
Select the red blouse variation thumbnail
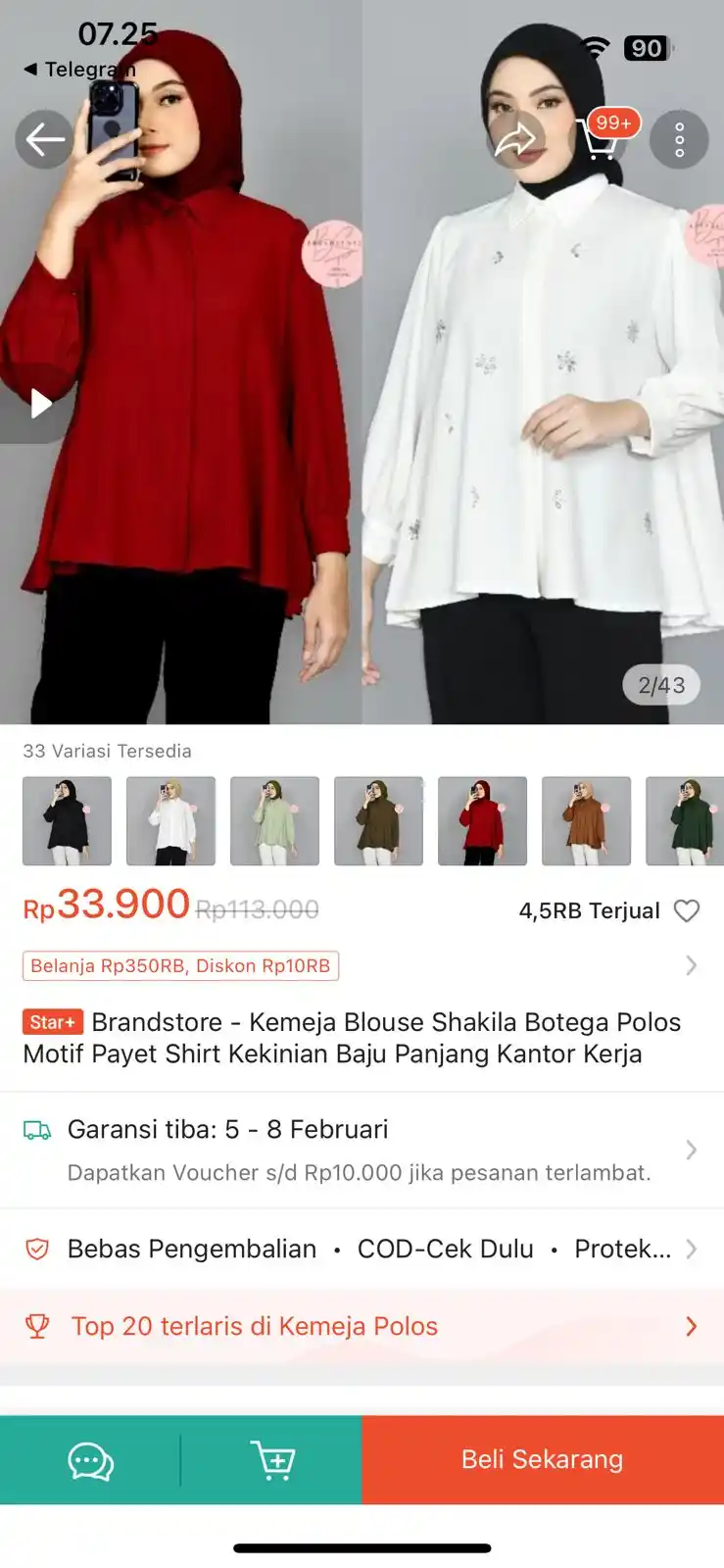coord(482,820)
